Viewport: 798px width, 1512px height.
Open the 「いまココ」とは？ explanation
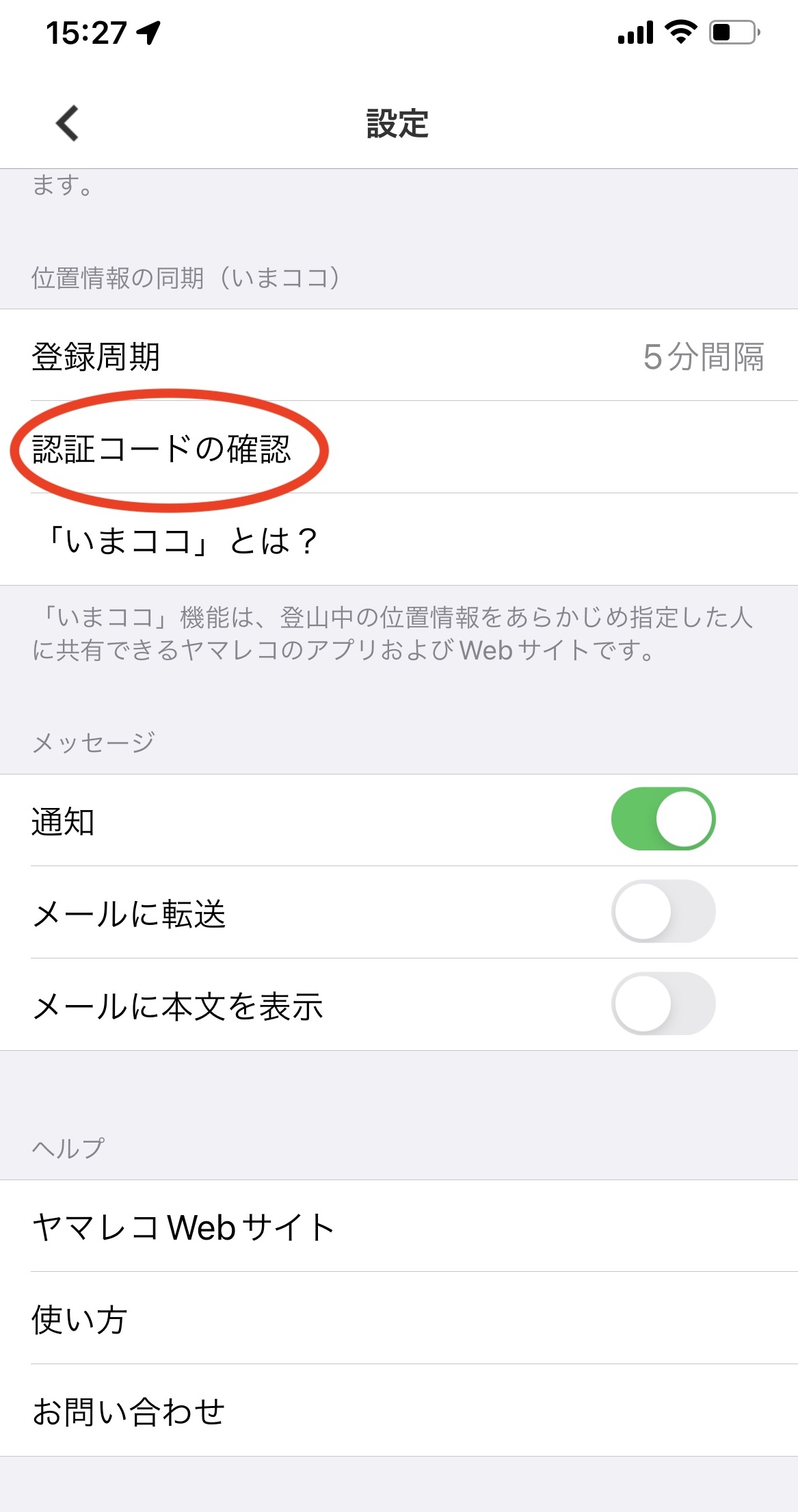pyautogui.click(x=399, y=540)
